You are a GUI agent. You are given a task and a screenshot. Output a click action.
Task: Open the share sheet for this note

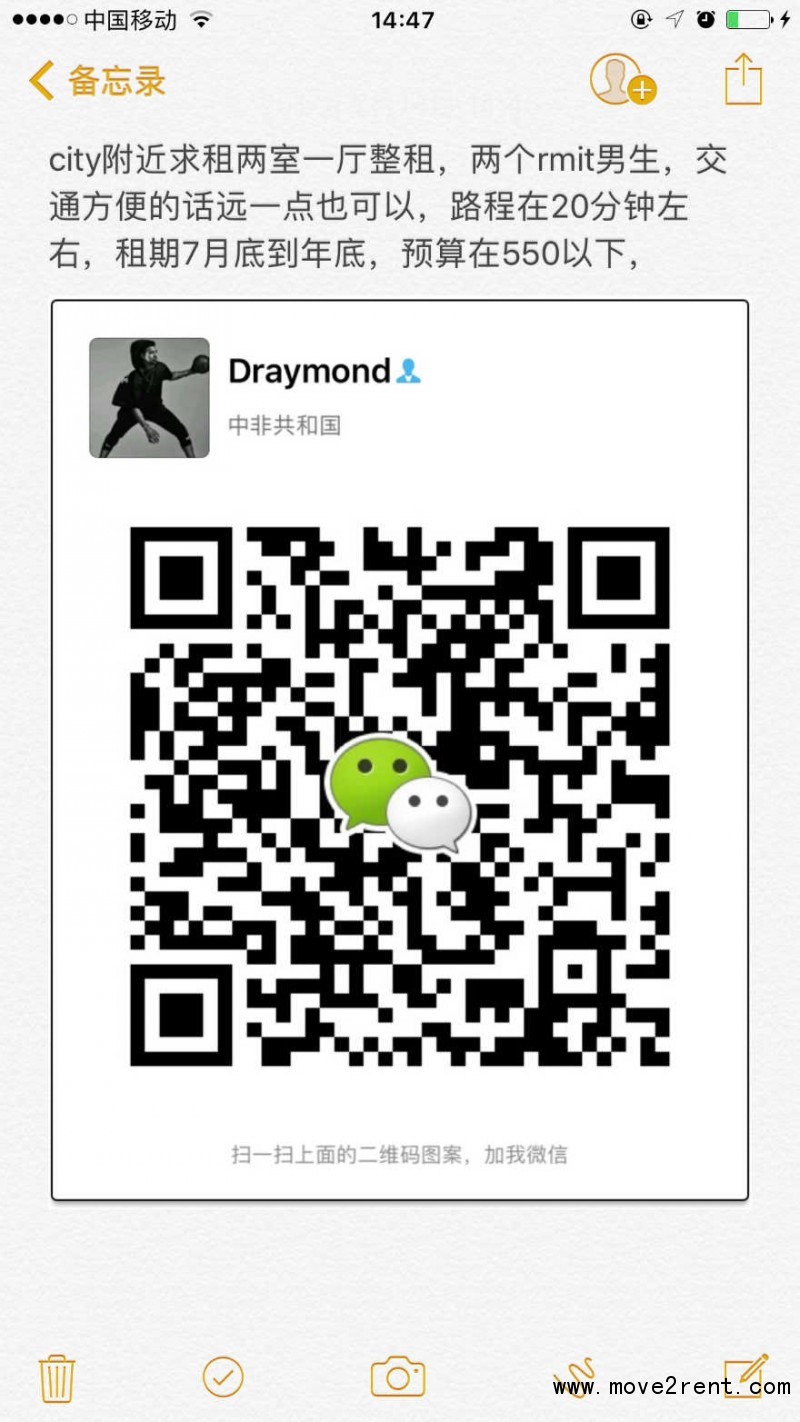click(x=743, y=79)
